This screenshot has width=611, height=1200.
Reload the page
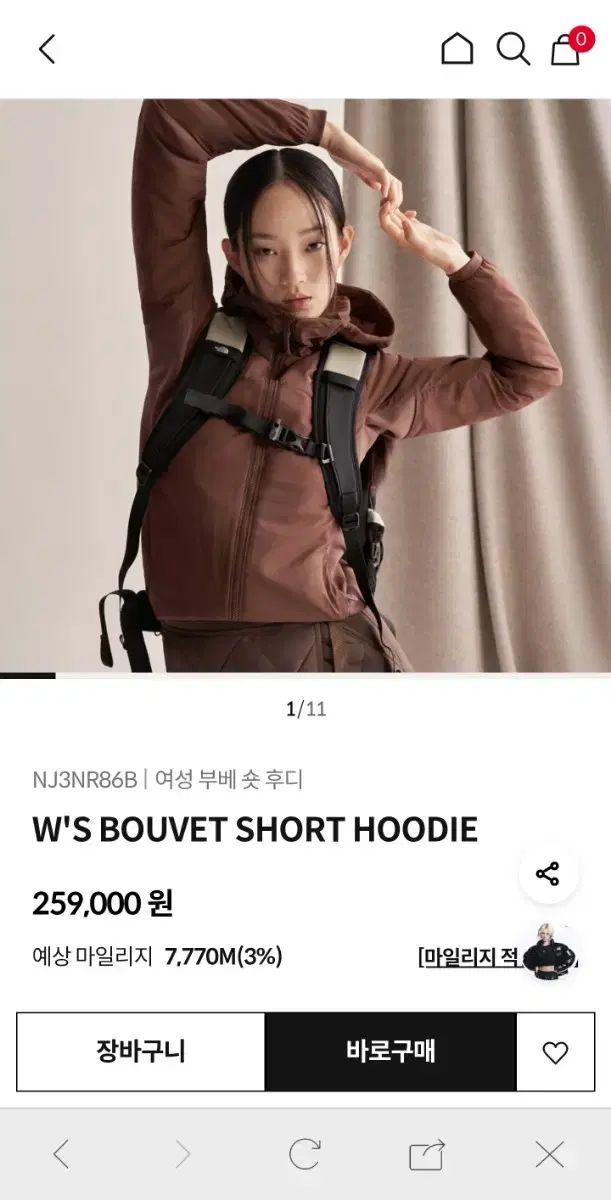point(305,1154)
